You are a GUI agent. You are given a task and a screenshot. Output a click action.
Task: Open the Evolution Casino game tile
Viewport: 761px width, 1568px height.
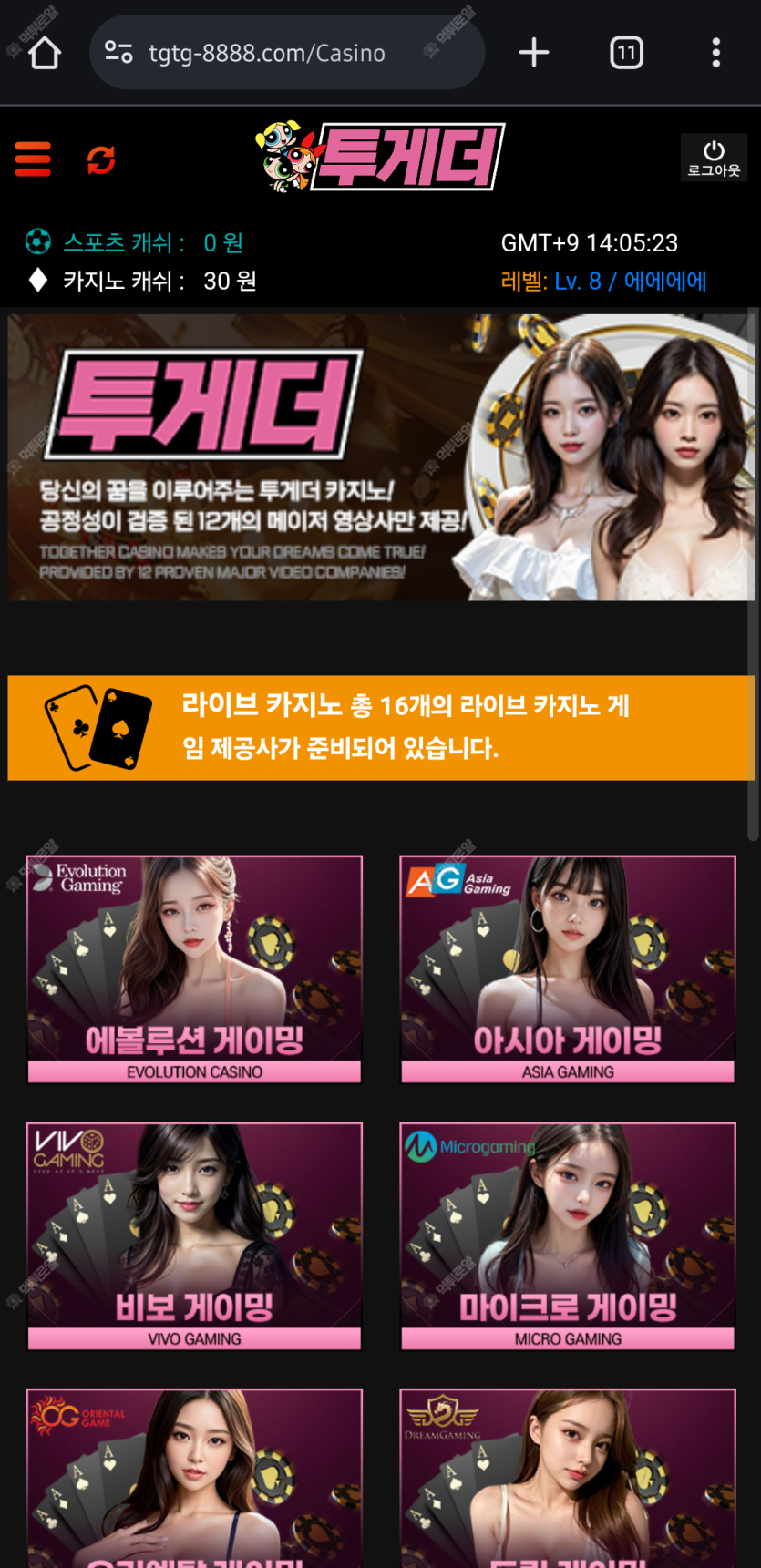pyautogui.click(x=194, y=968)
